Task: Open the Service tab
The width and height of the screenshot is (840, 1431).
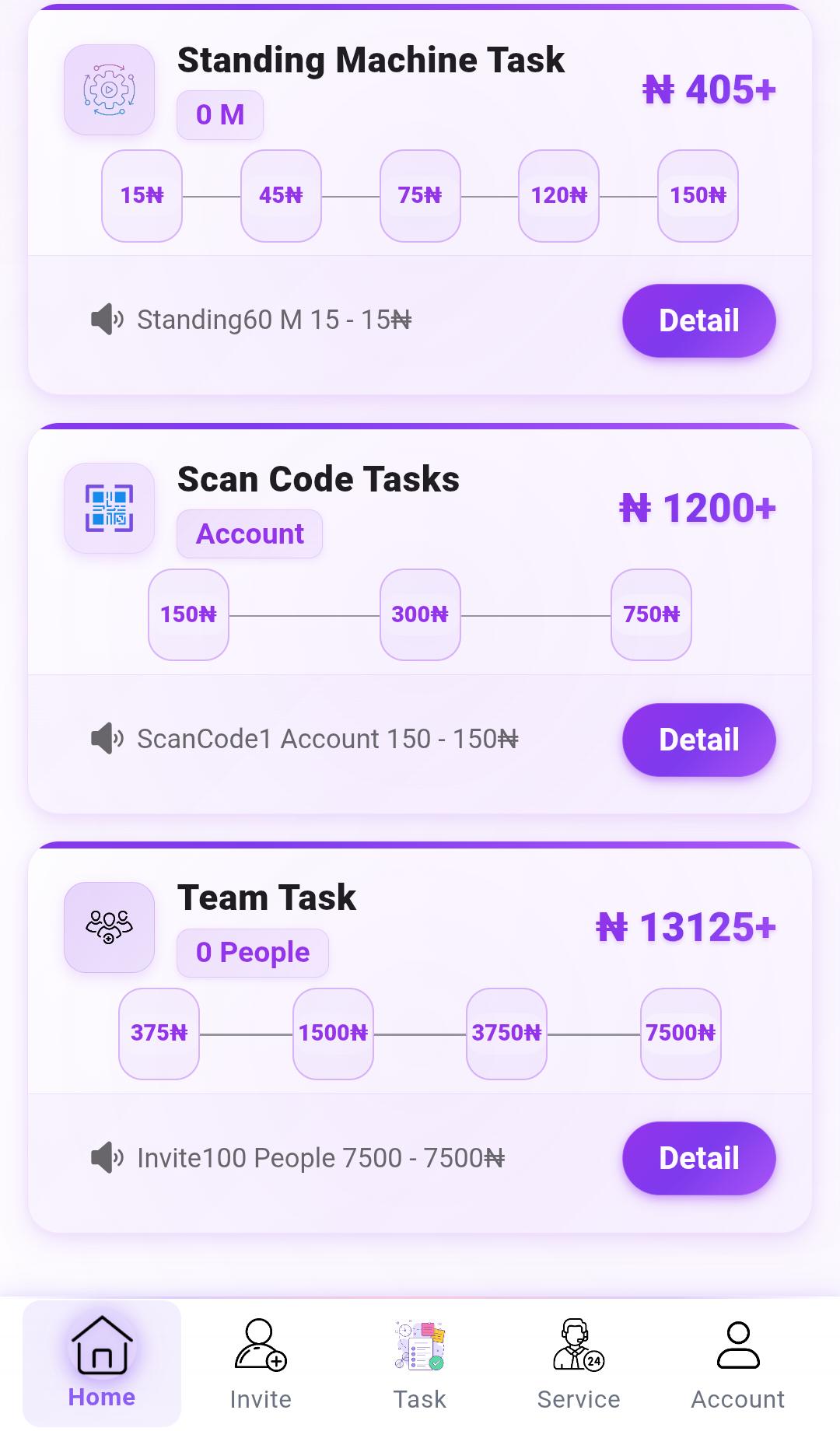Action: coord(579,1363)
